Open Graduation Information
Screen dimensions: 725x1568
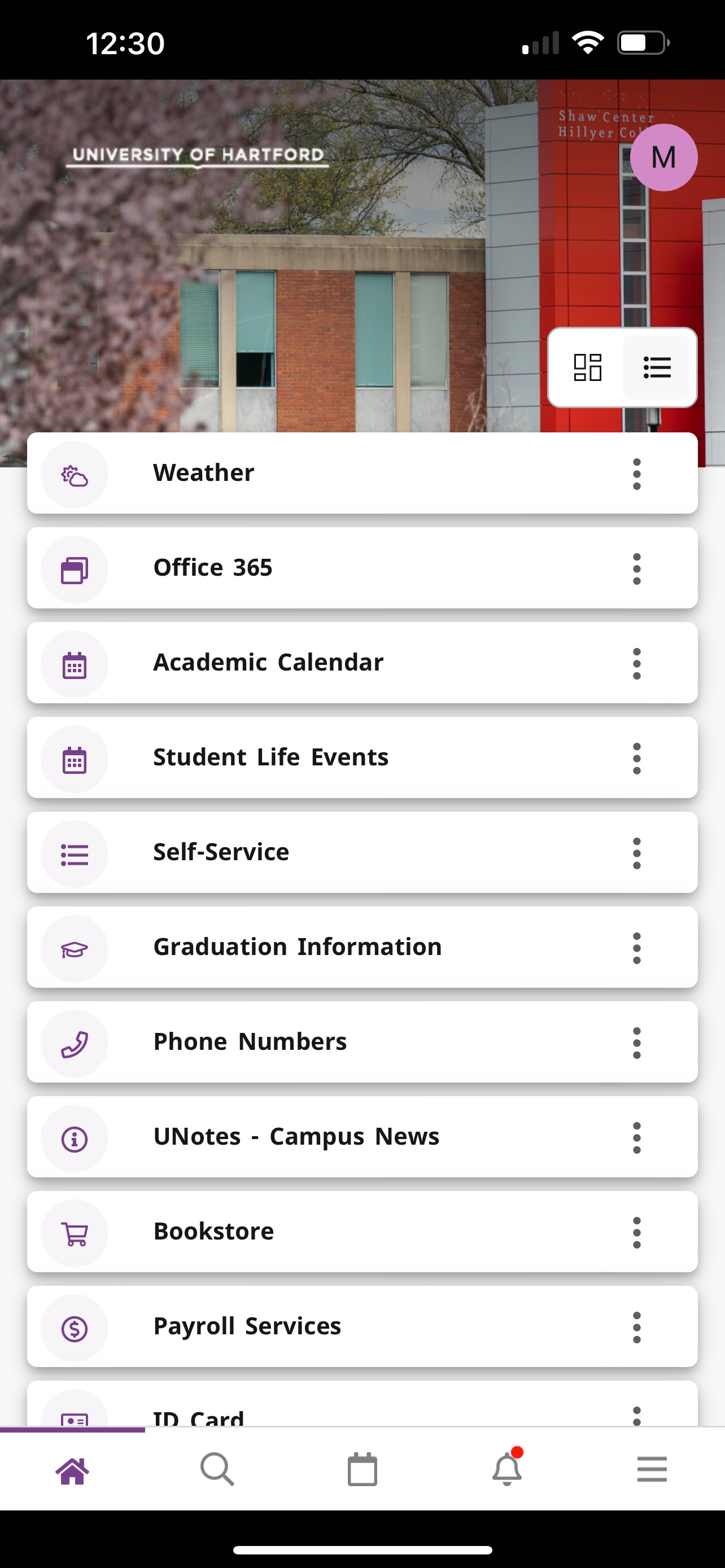coord(317,947)
